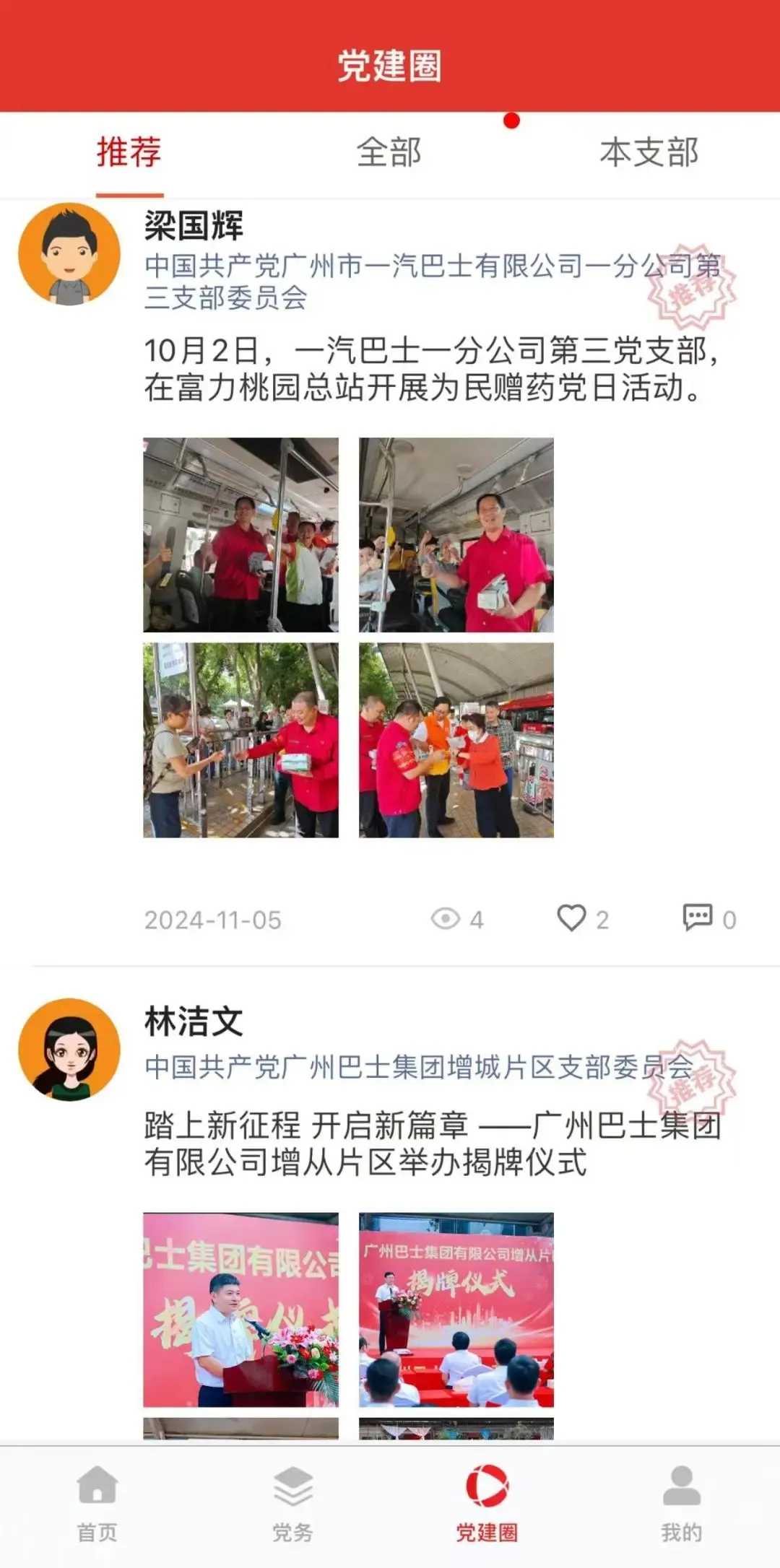Image resolution: width=780 pixels, height=1568 pixels.
Task: Open 林洁文's profile avatar
Action: click(x=69, y=1050)
